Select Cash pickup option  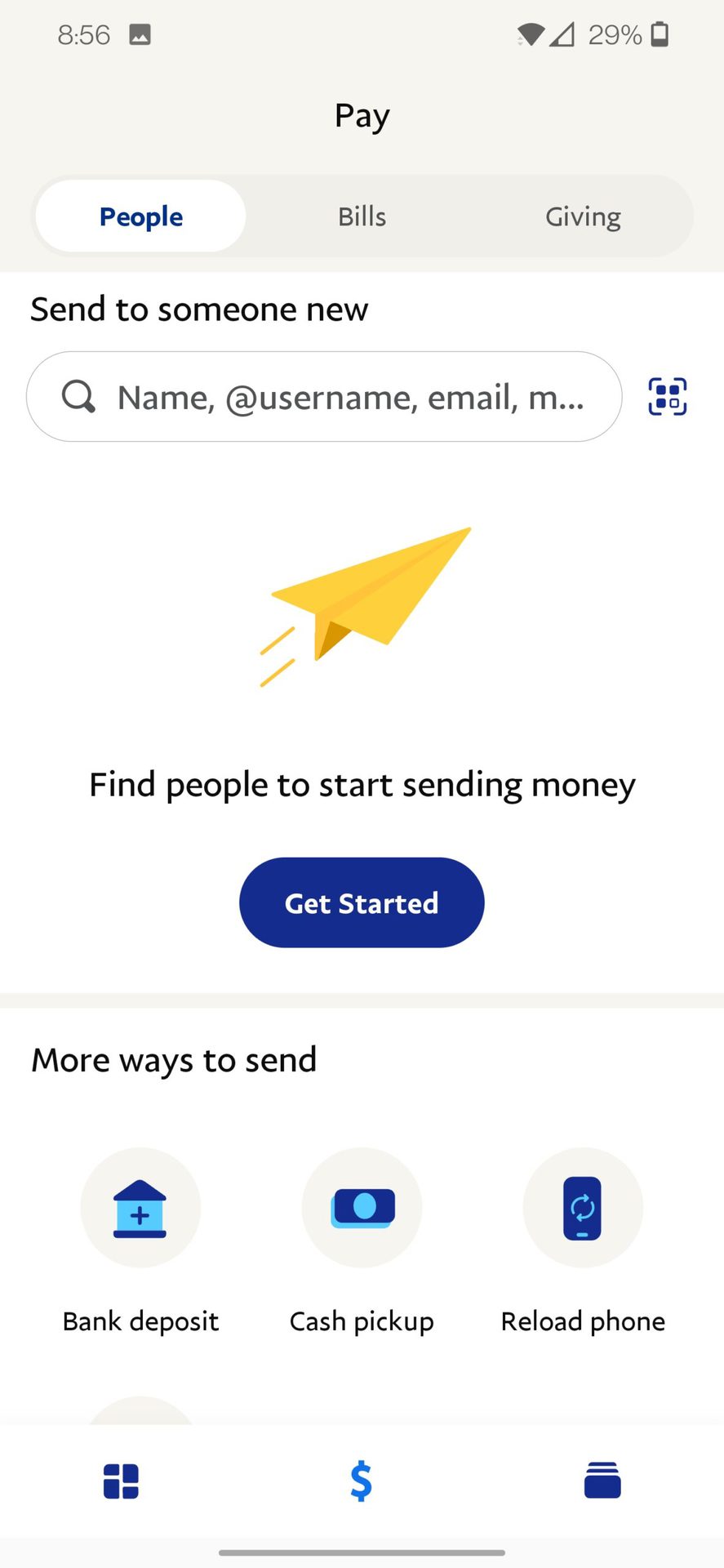[x=362, y=1208]
